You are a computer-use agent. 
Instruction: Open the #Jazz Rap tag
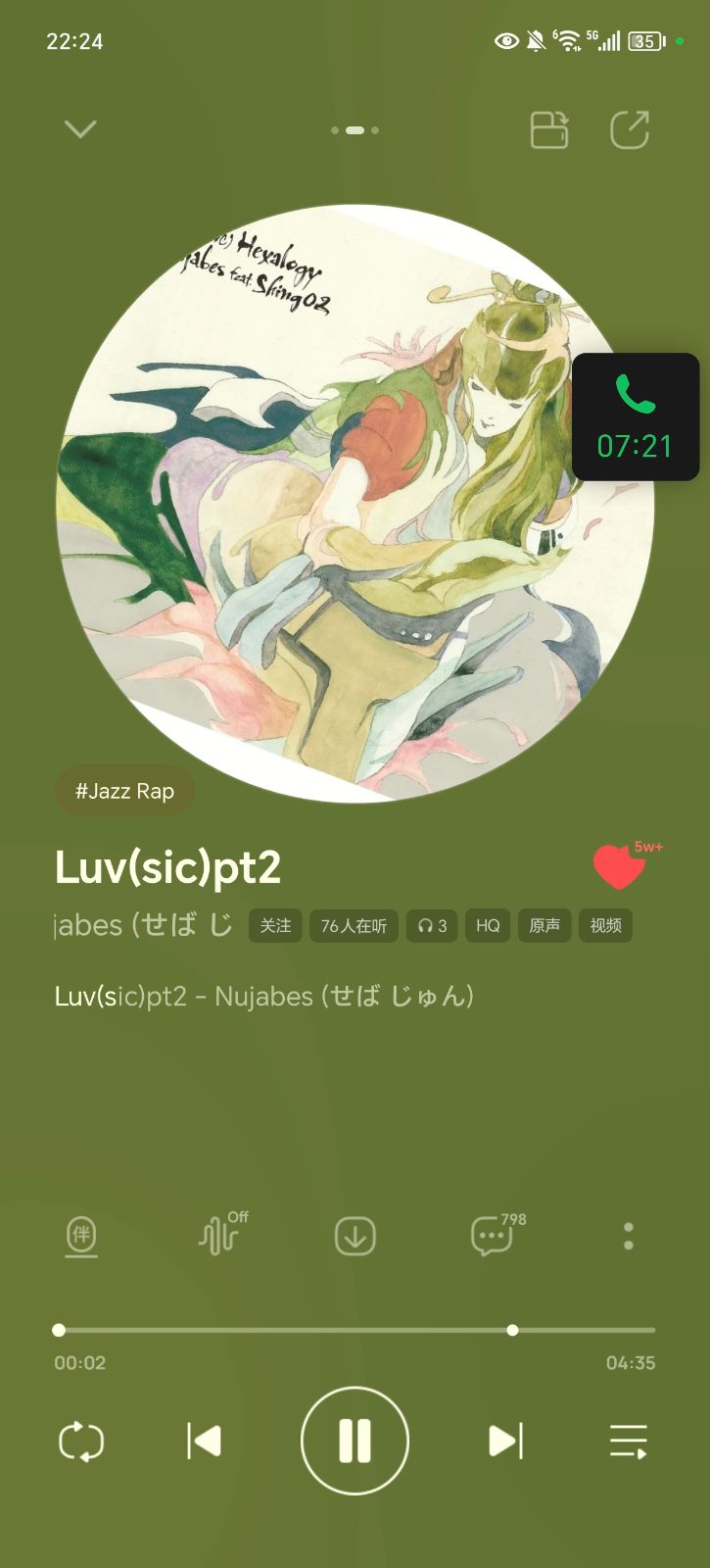[124, 791]
